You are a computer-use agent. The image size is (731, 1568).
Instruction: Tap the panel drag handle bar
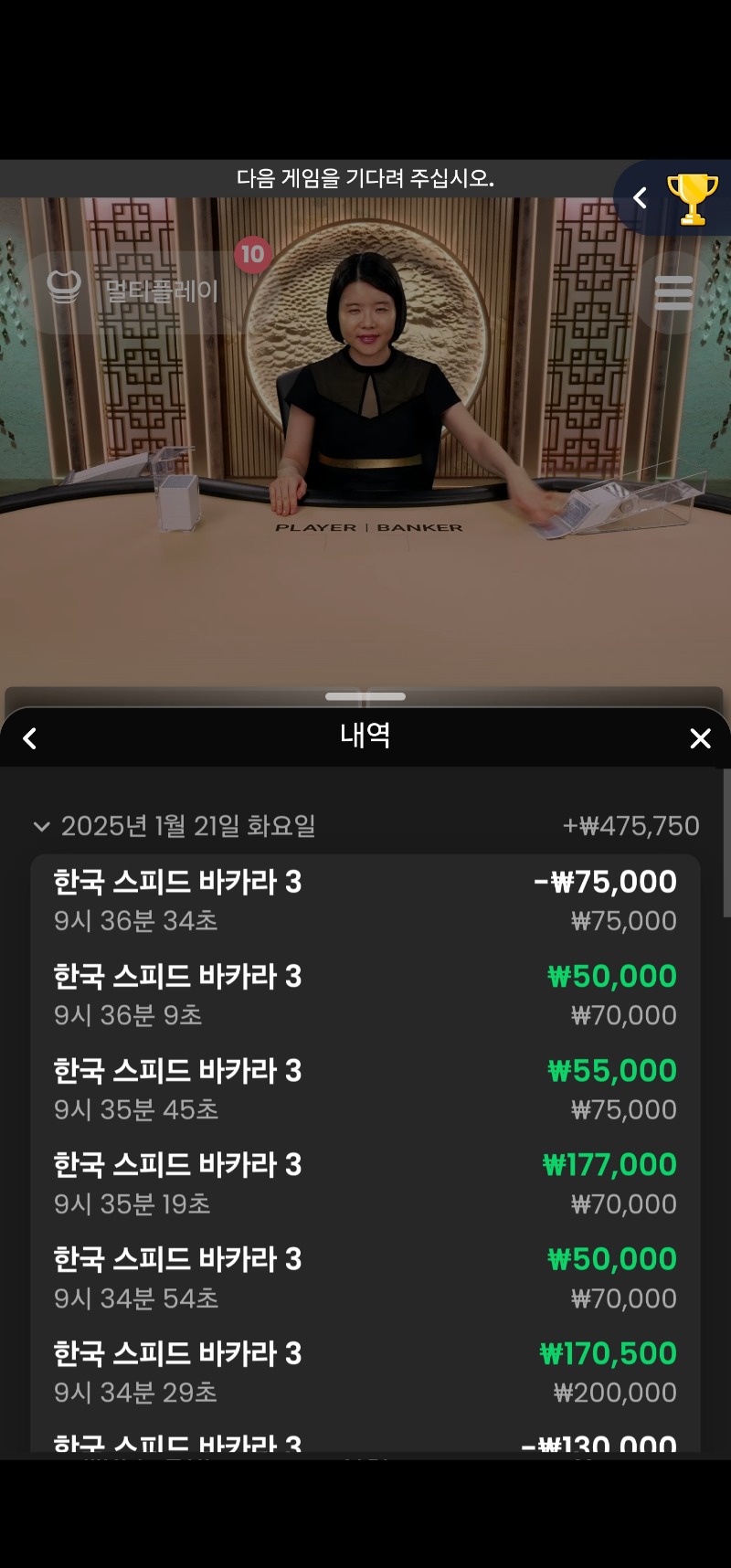tap(365, 696)
